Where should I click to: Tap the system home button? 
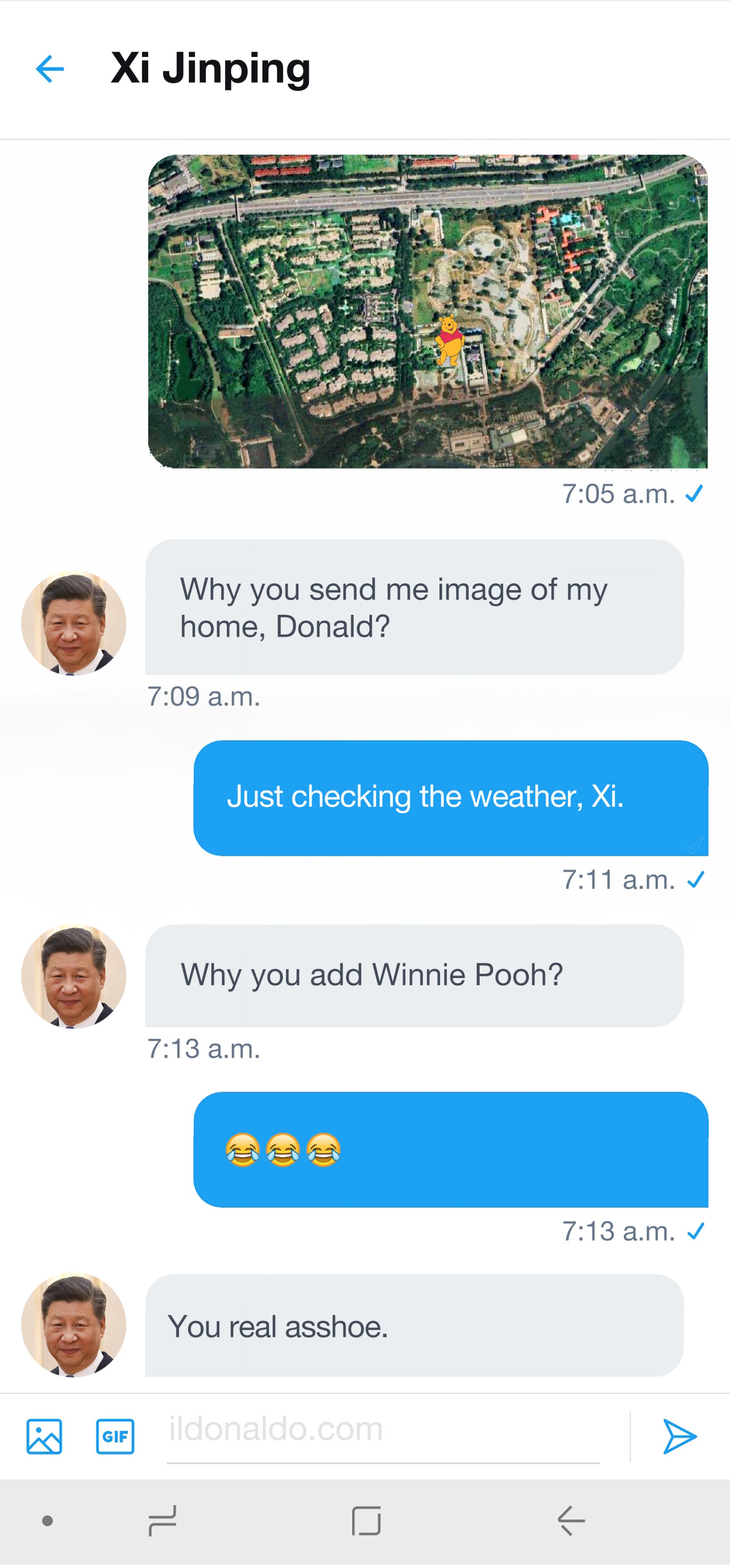tap(366, 1521)
